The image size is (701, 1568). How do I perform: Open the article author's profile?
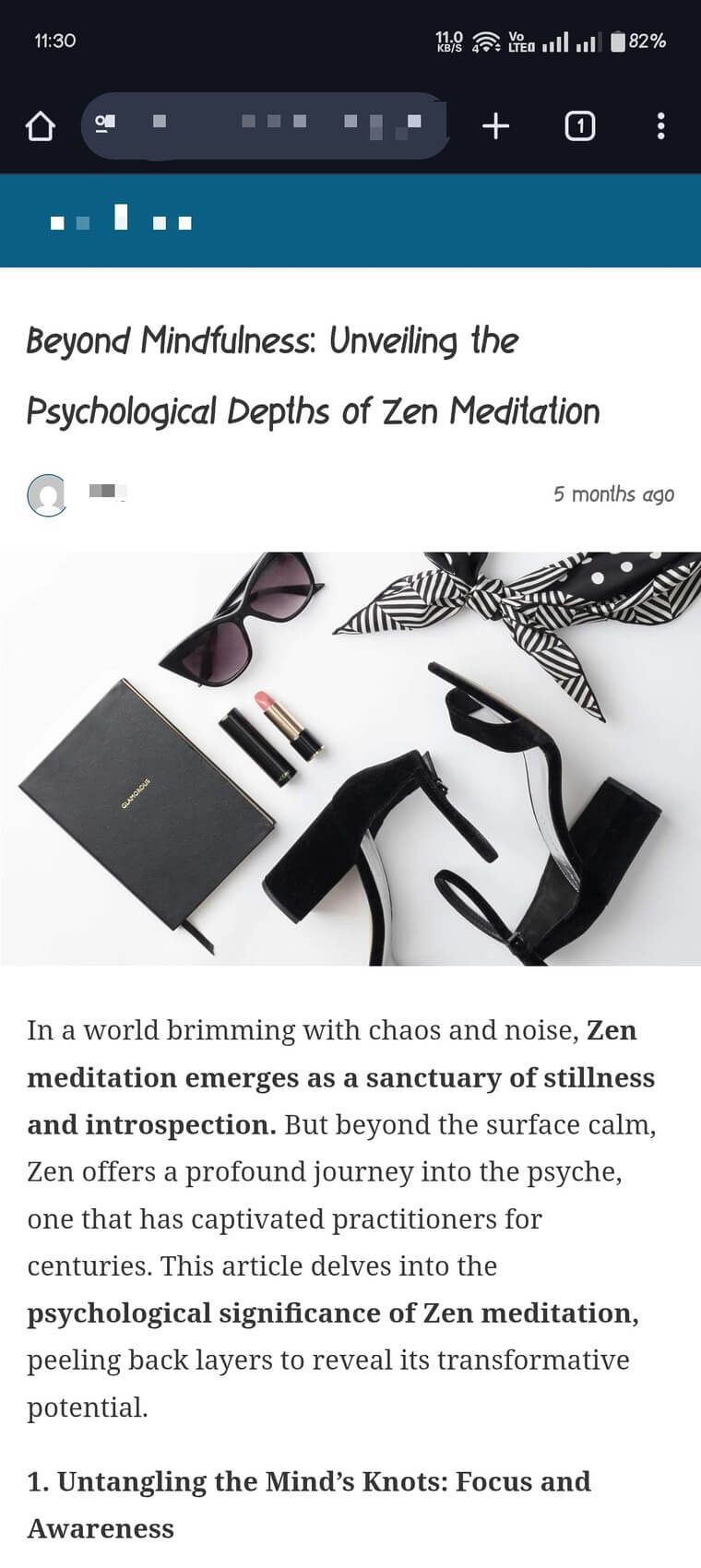(x=106, y=492)
